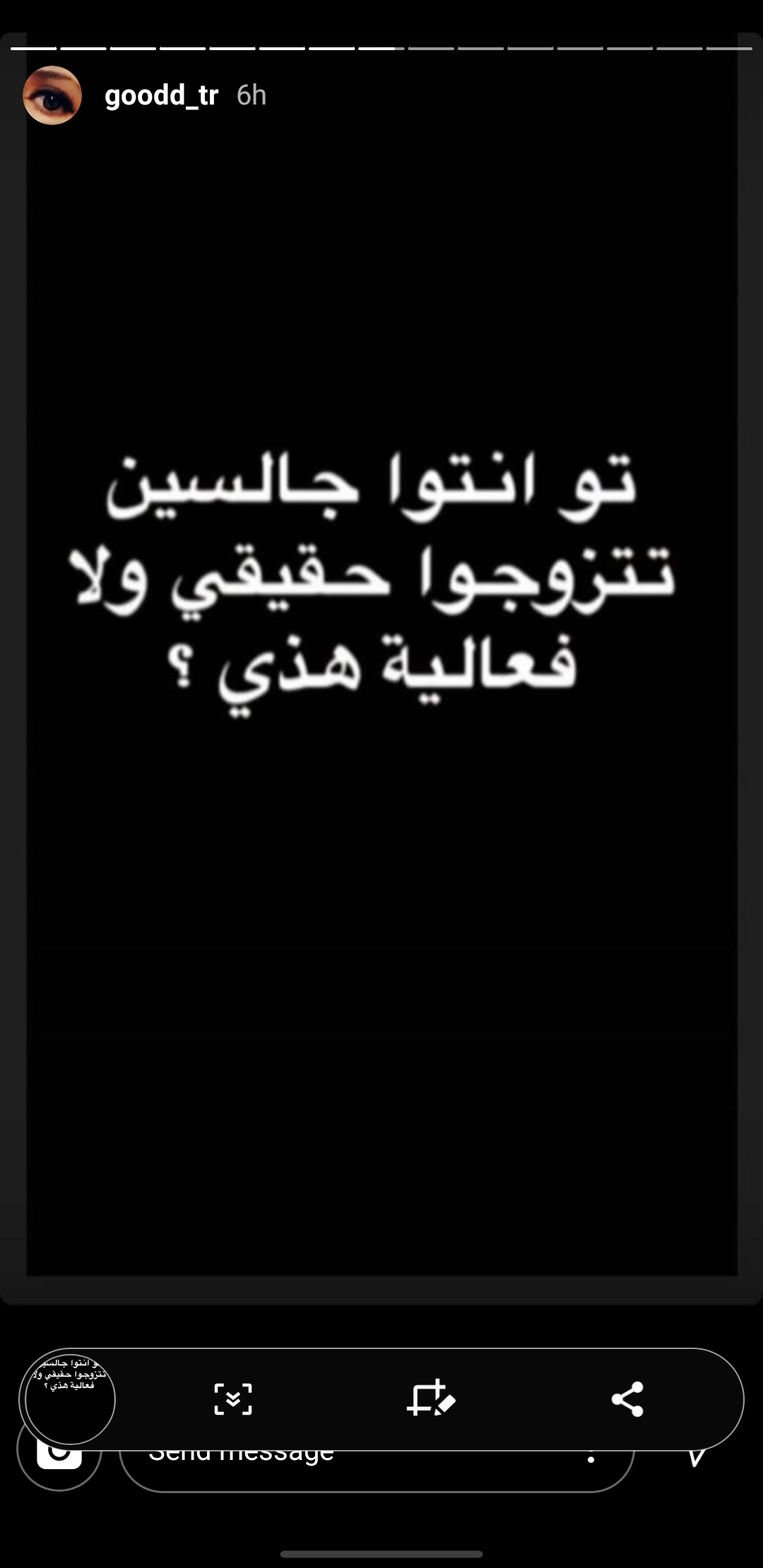
Task: Crop and edit the captured screenshot
Action: [x=430, y=1398]
